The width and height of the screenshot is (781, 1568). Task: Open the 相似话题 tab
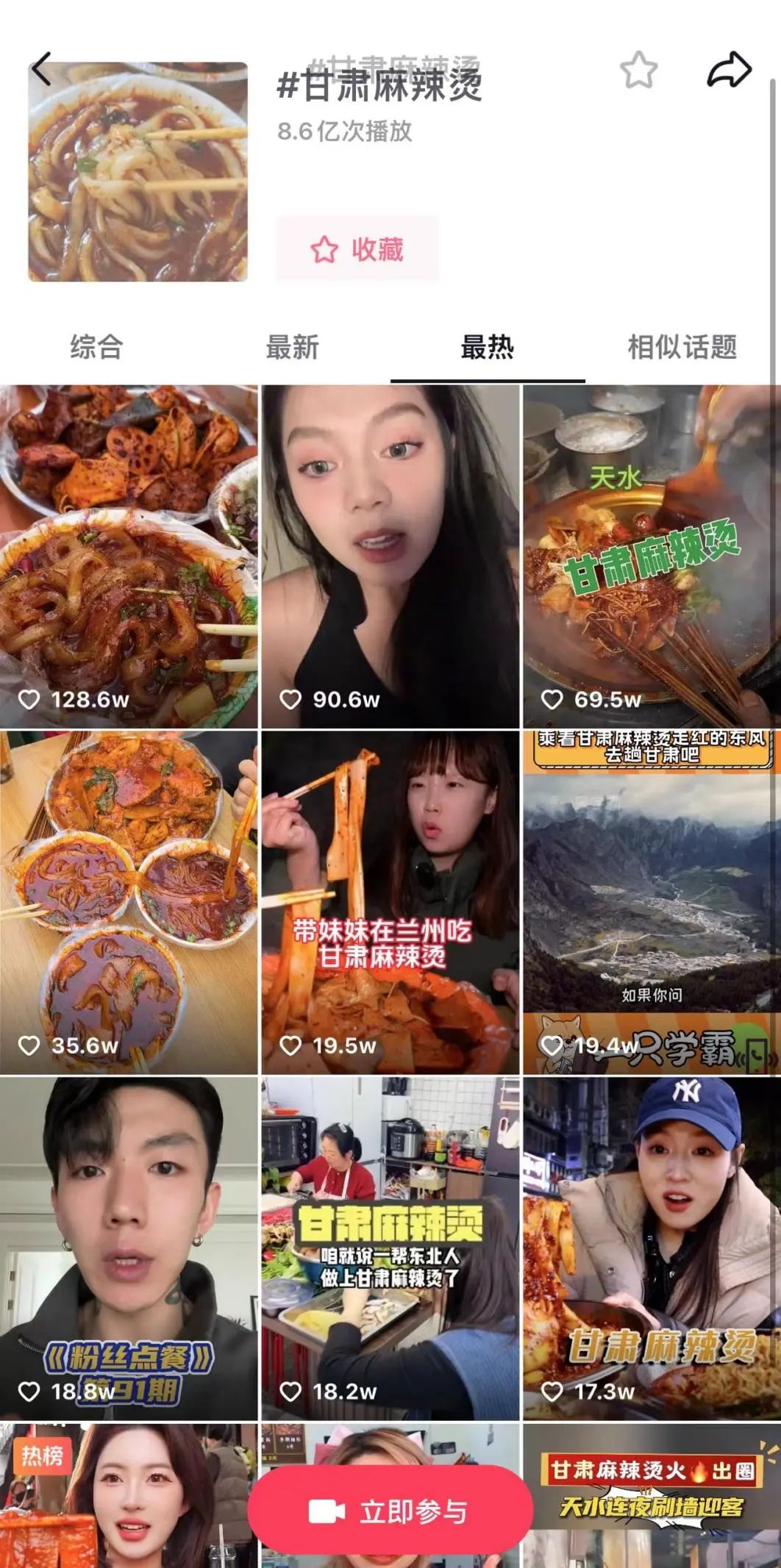pos(682,347)
